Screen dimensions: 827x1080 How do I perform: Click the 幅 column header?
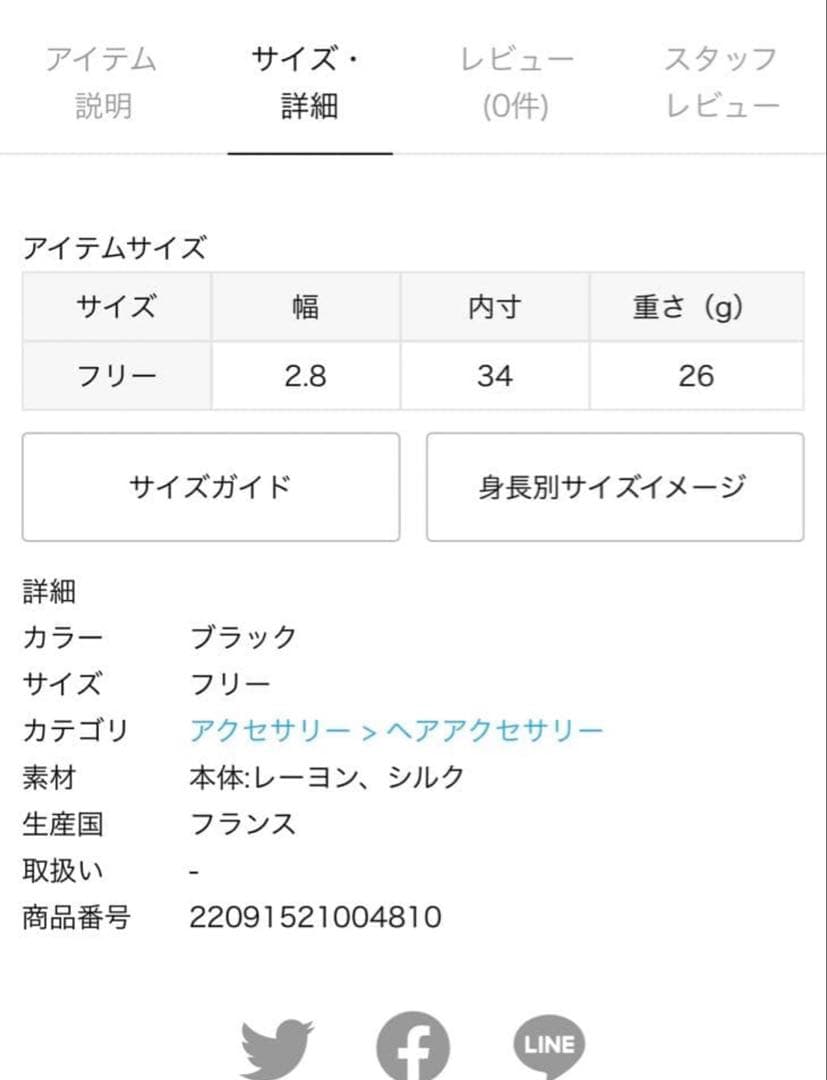305,307
